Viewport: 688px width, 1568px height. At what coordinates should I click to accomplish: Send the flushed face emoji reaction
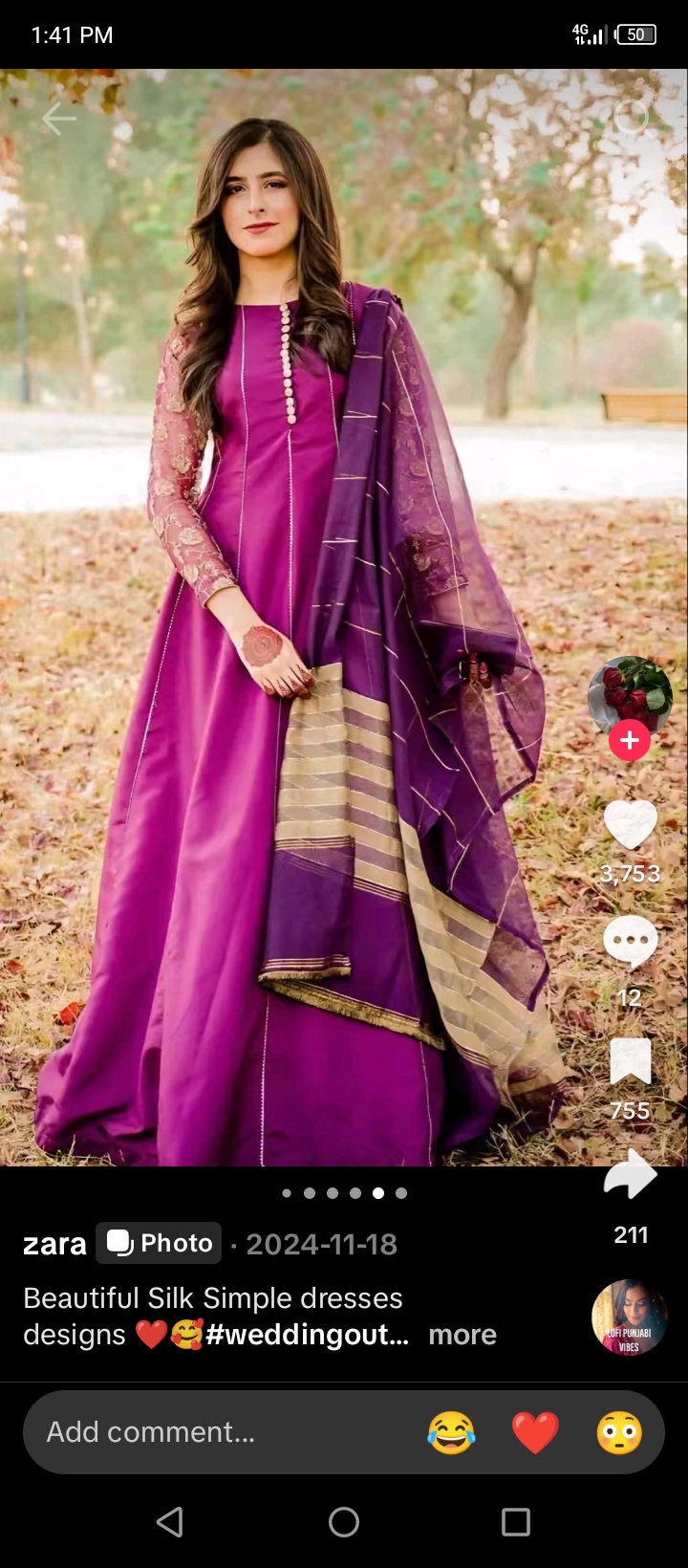coord(619,1432)
